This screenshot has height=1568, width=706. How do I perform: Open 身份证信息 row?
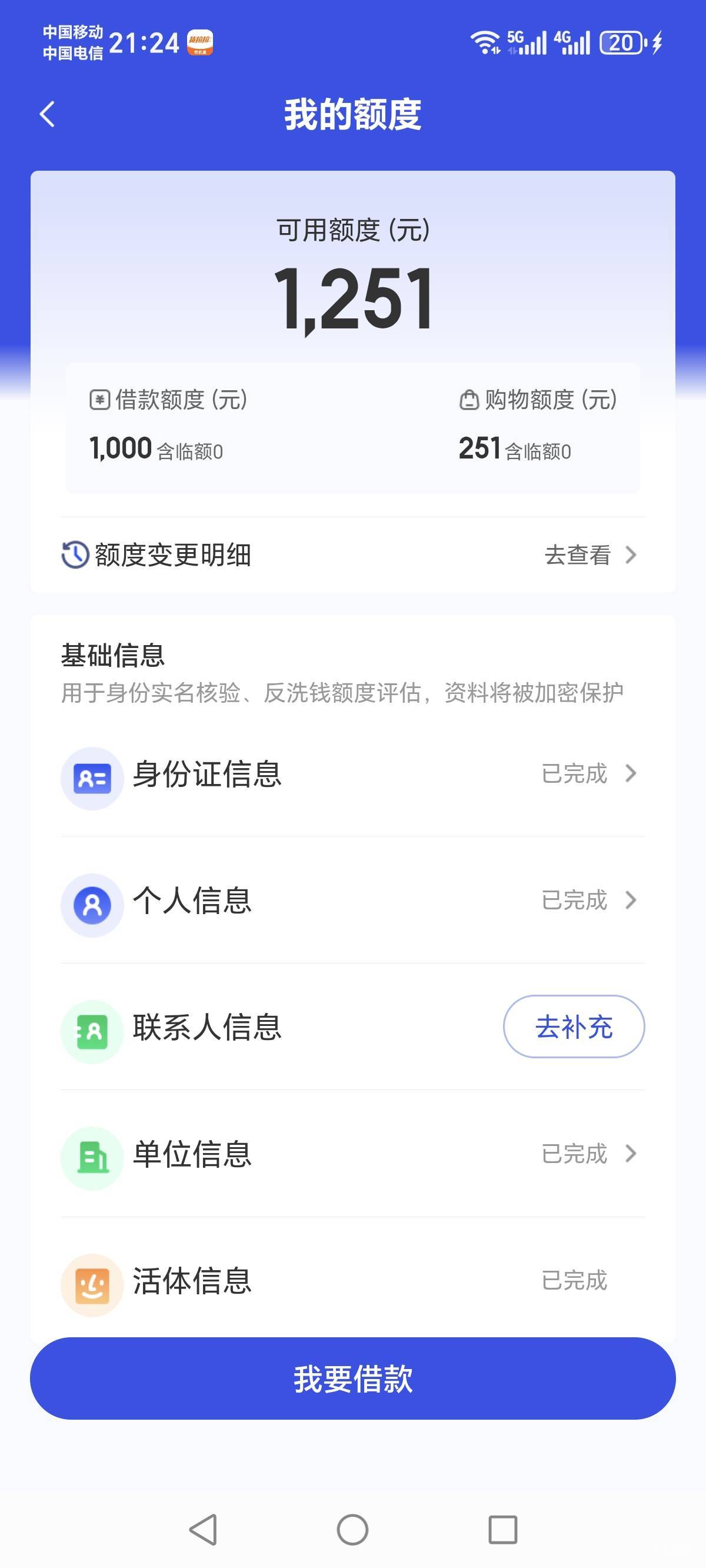[x=352, y=774]
